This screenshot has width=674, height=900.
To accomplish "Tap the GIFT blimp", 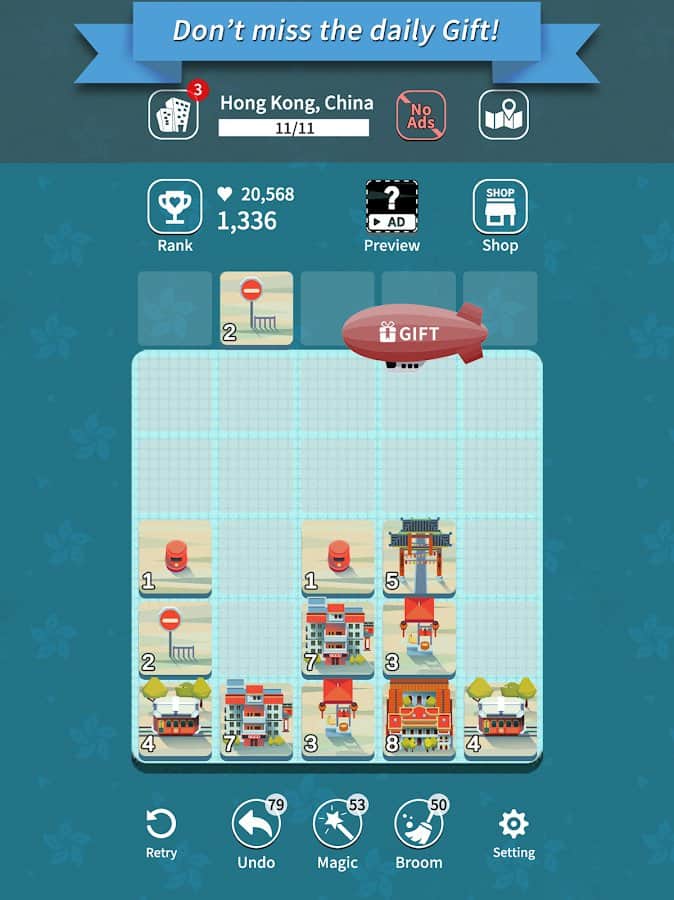I will tap(413, 334).
